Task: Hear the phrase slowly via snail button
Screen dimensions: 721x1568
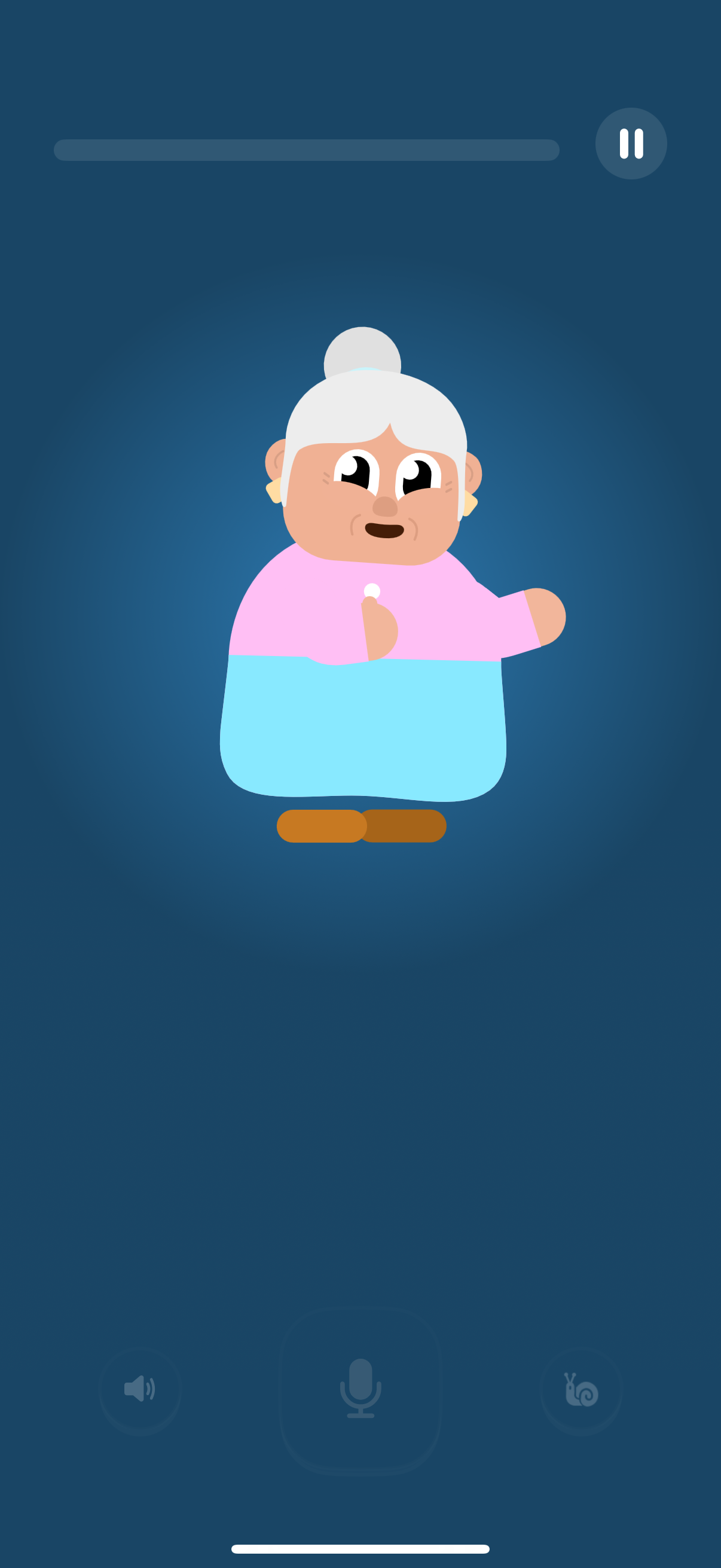Action: 582,1390
